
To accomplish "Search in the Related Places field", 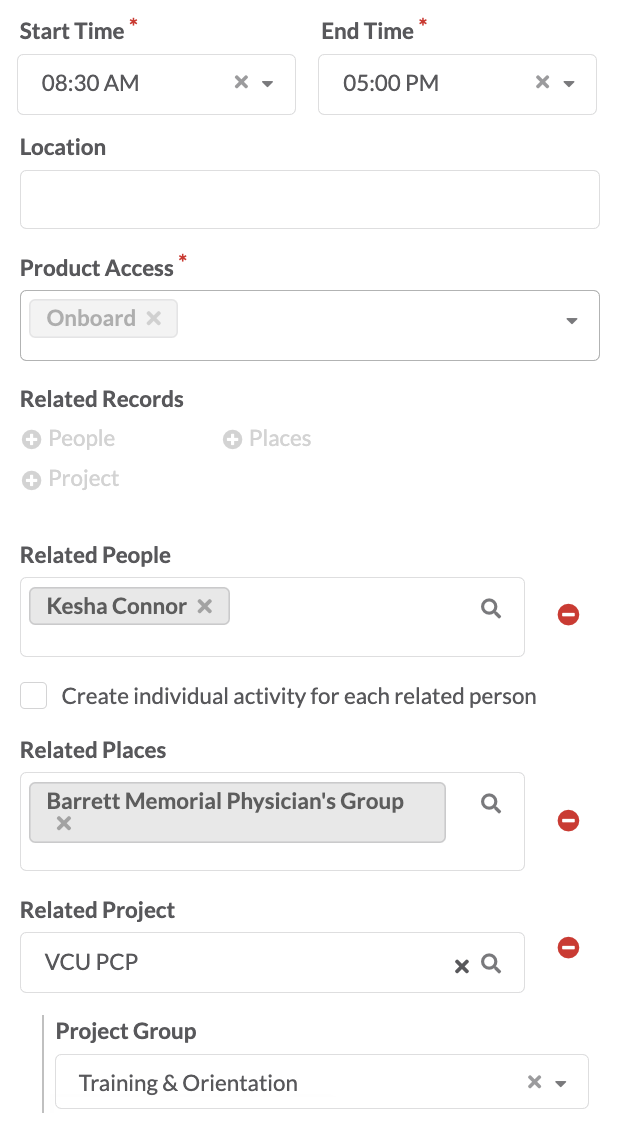I will click(x=491, y=803).
